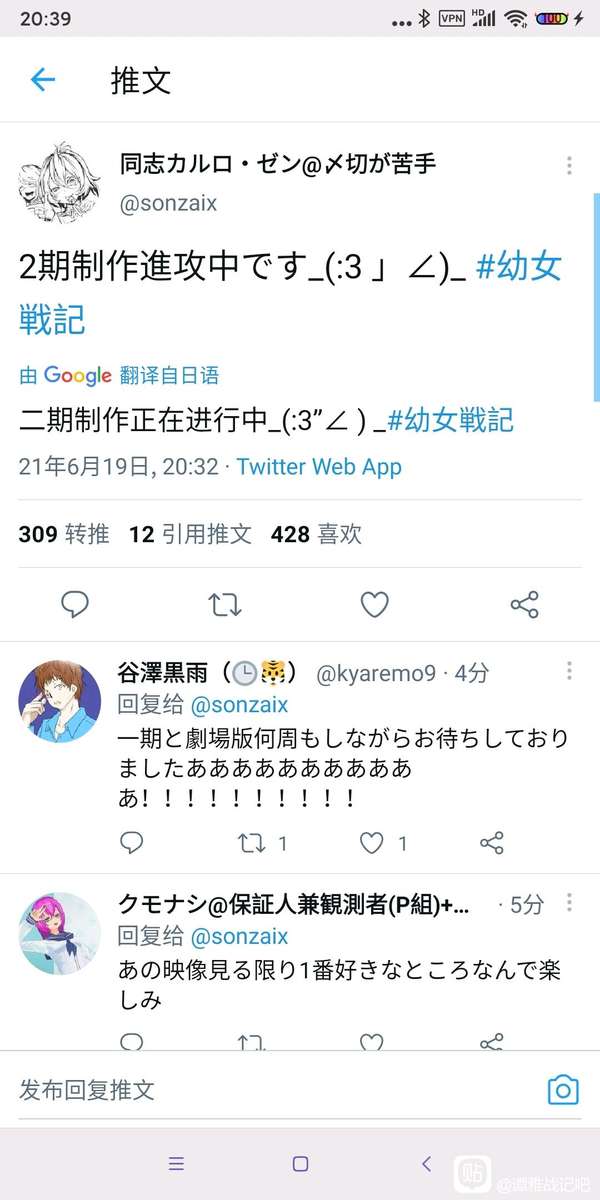Viewport: 600px width, 1200px height.
Task: Share the main tweet
Action: [524, 604]
